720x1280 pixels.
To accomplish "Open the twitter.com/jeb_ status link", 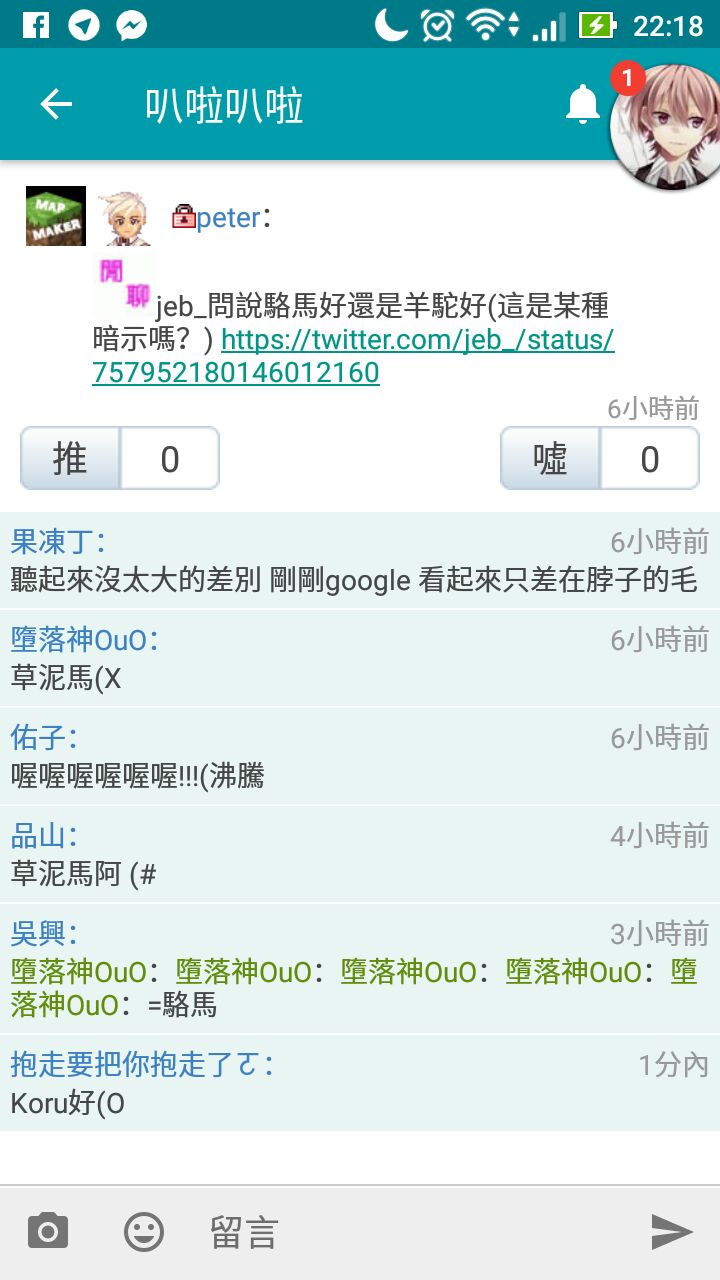I will click(417, 340).
